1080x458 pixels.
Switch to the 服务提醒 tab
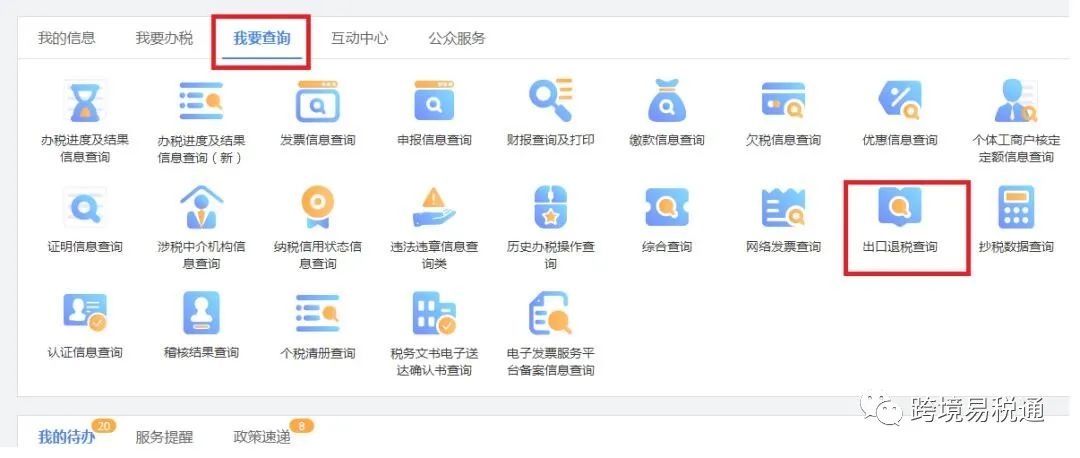(164, 437)
